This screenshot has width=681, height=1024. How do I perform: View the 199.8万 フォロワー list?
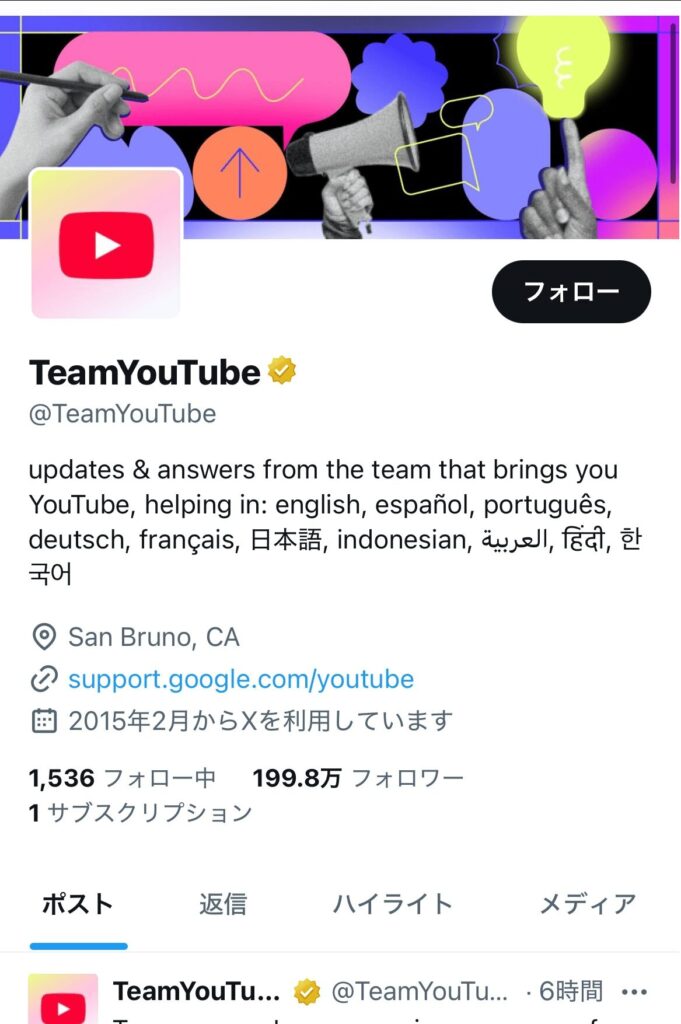click(358, 778)
